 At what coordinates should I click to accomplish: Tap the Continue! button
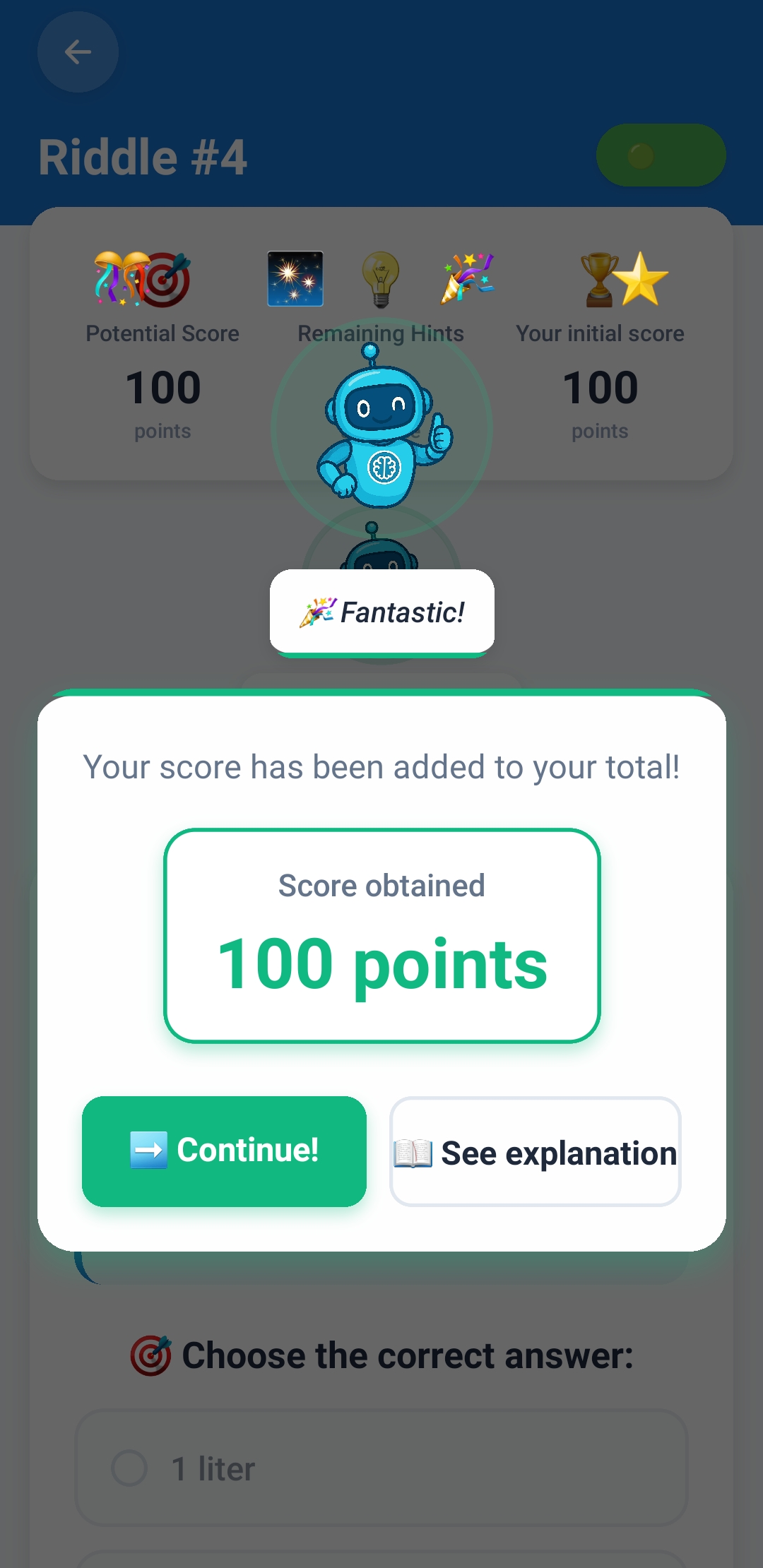[224, 1151]
